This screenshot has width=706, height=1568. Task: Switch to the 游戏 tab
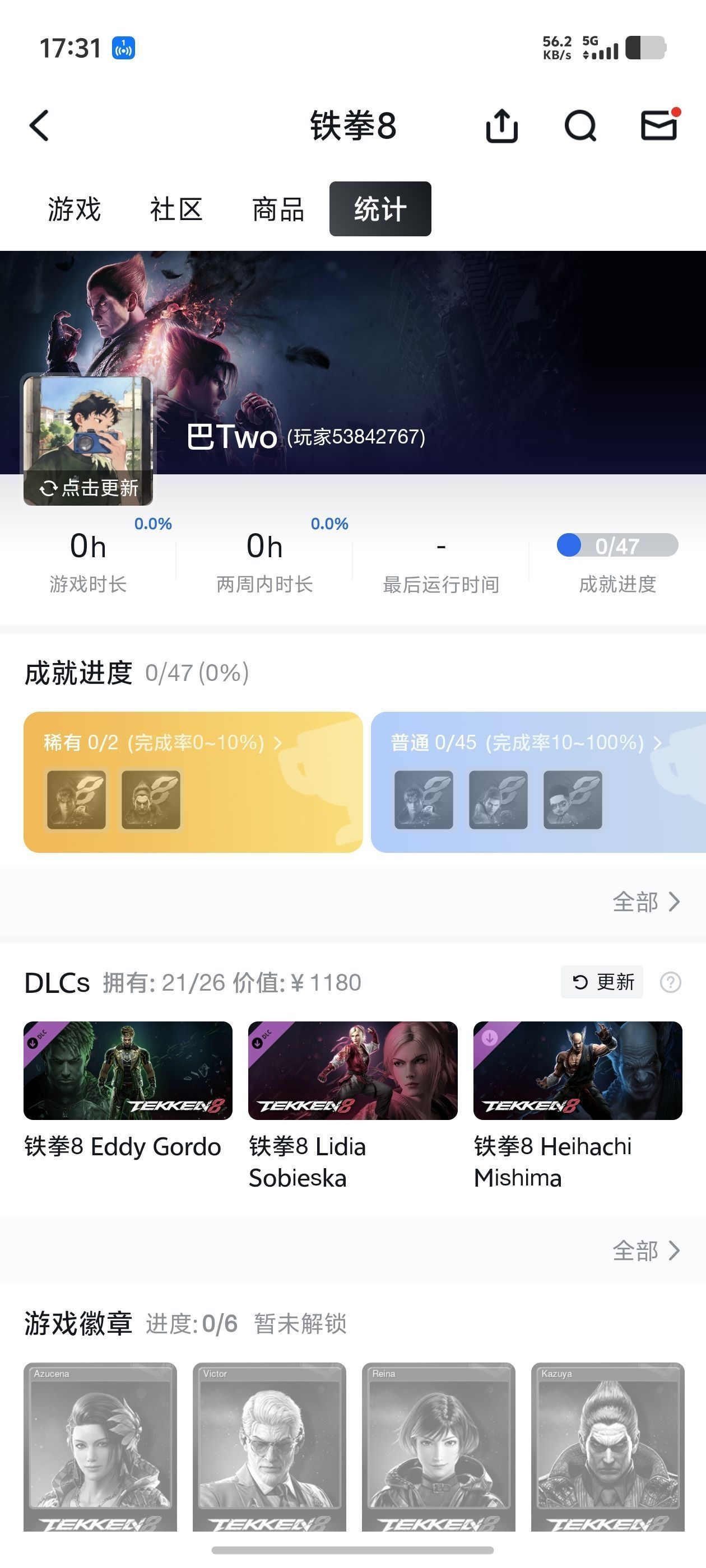(75, 209)
